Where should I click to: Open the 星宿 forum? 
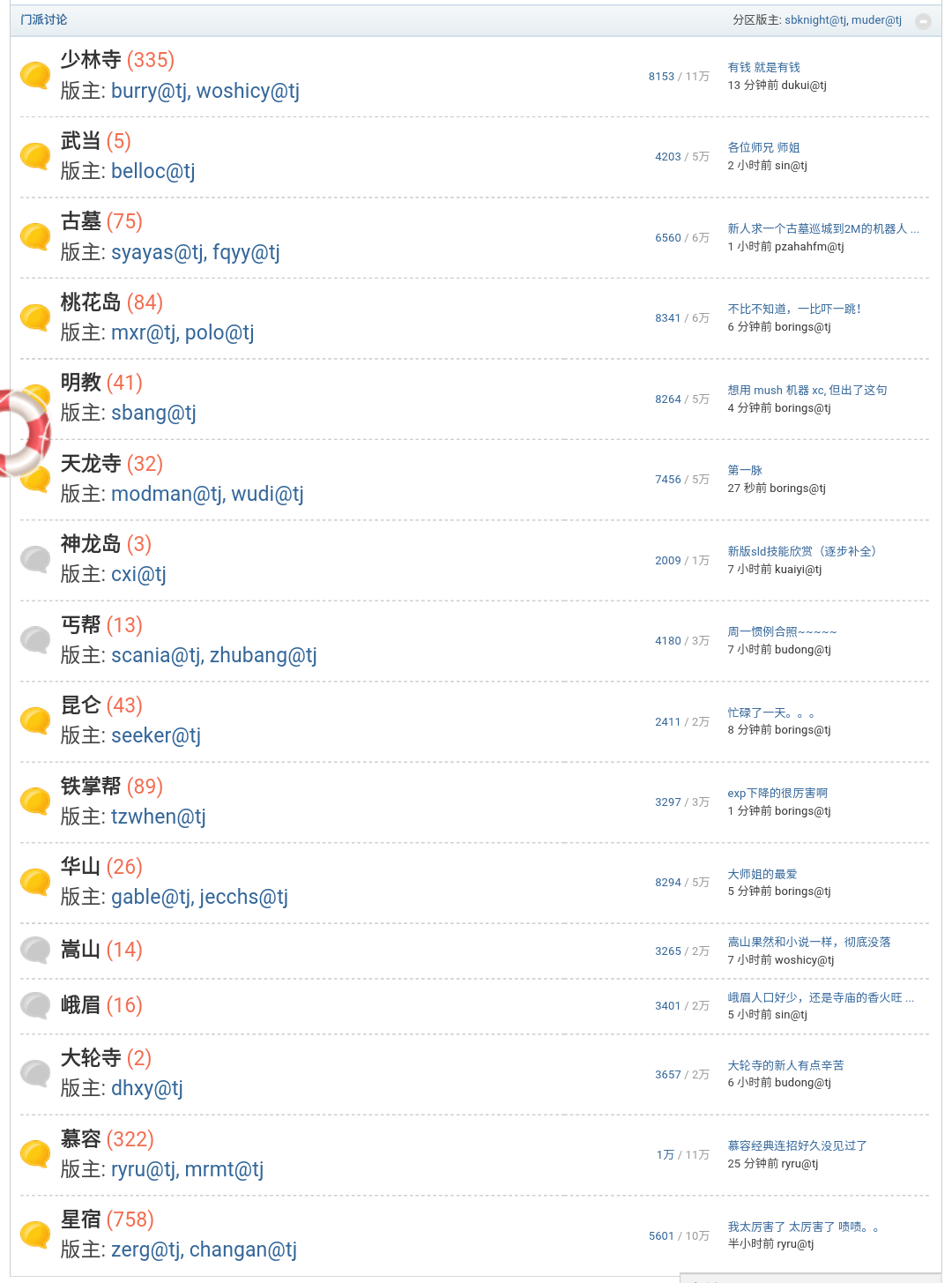[80, 1220]
